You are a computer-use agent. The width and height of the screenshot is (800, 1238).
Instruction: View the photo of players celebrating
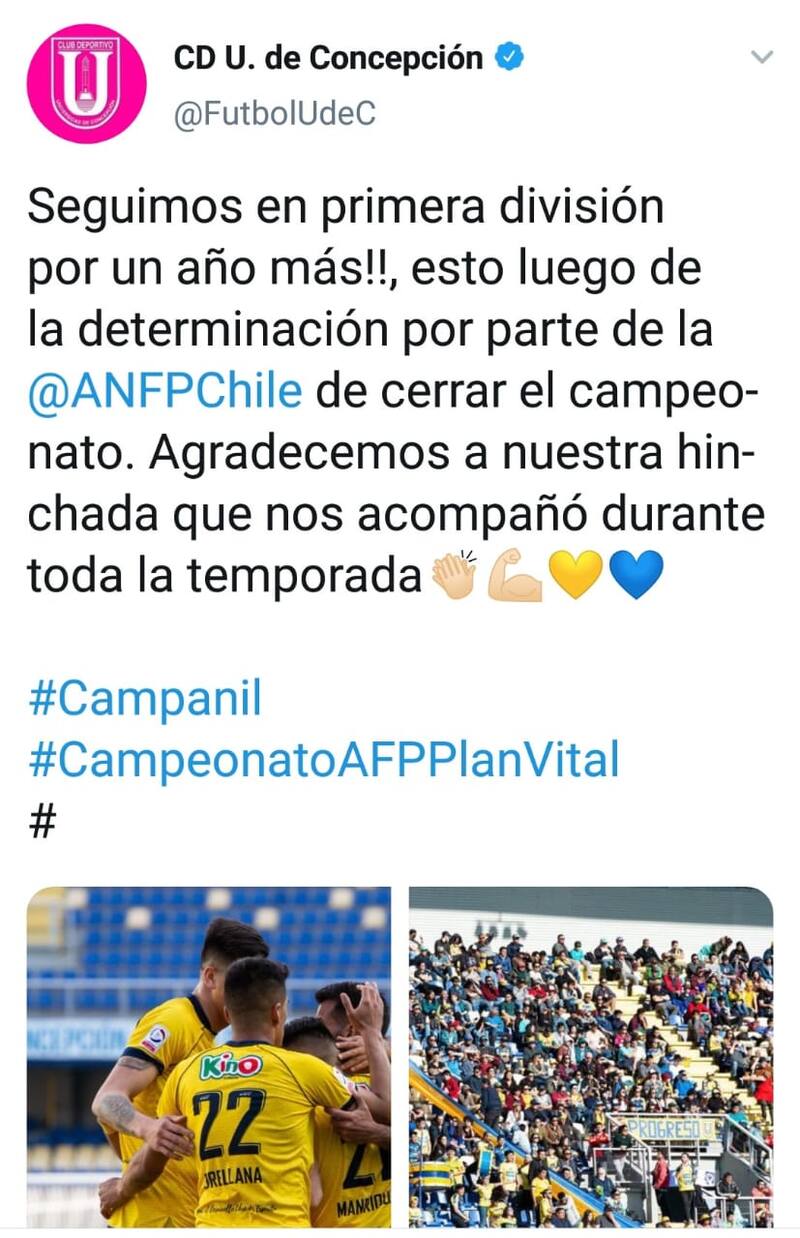pos(209,1056)
